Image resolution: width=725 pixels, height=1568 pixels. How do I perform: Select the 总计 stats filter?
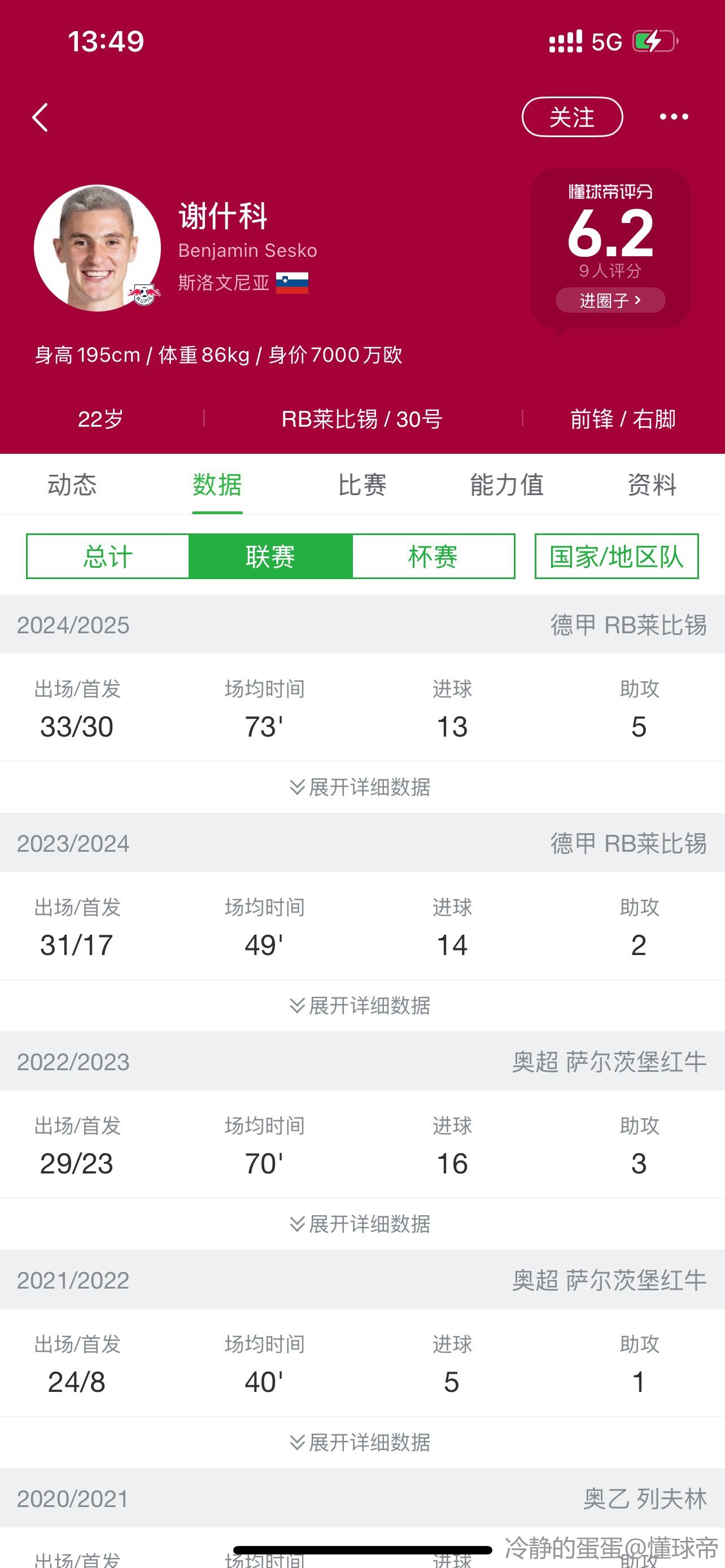[108, 557]
